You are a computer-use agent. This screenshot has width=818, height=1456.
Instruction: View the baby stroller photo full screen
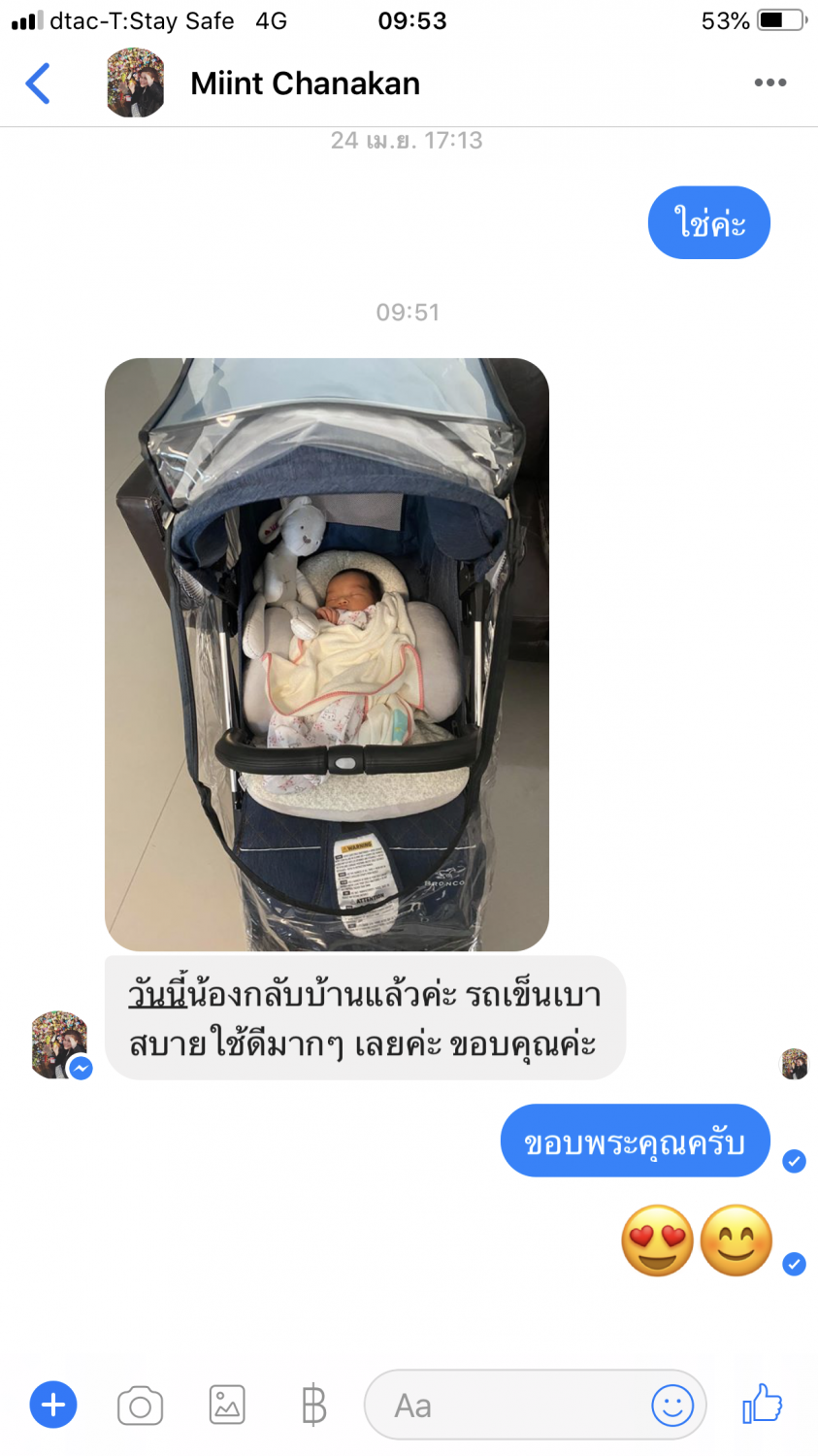tap(327, 654)
